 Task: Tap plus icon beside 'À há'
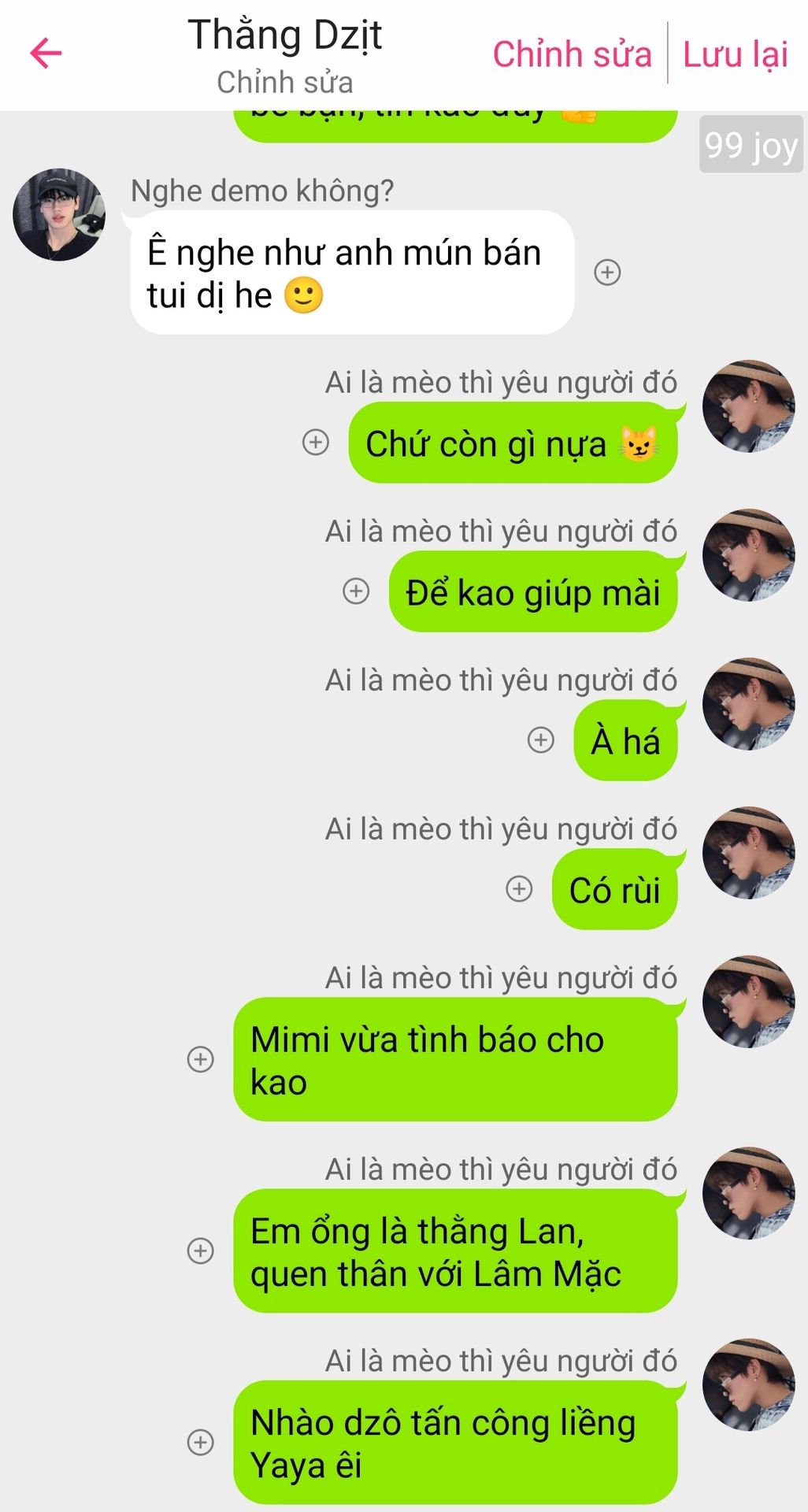pos(540,740)
